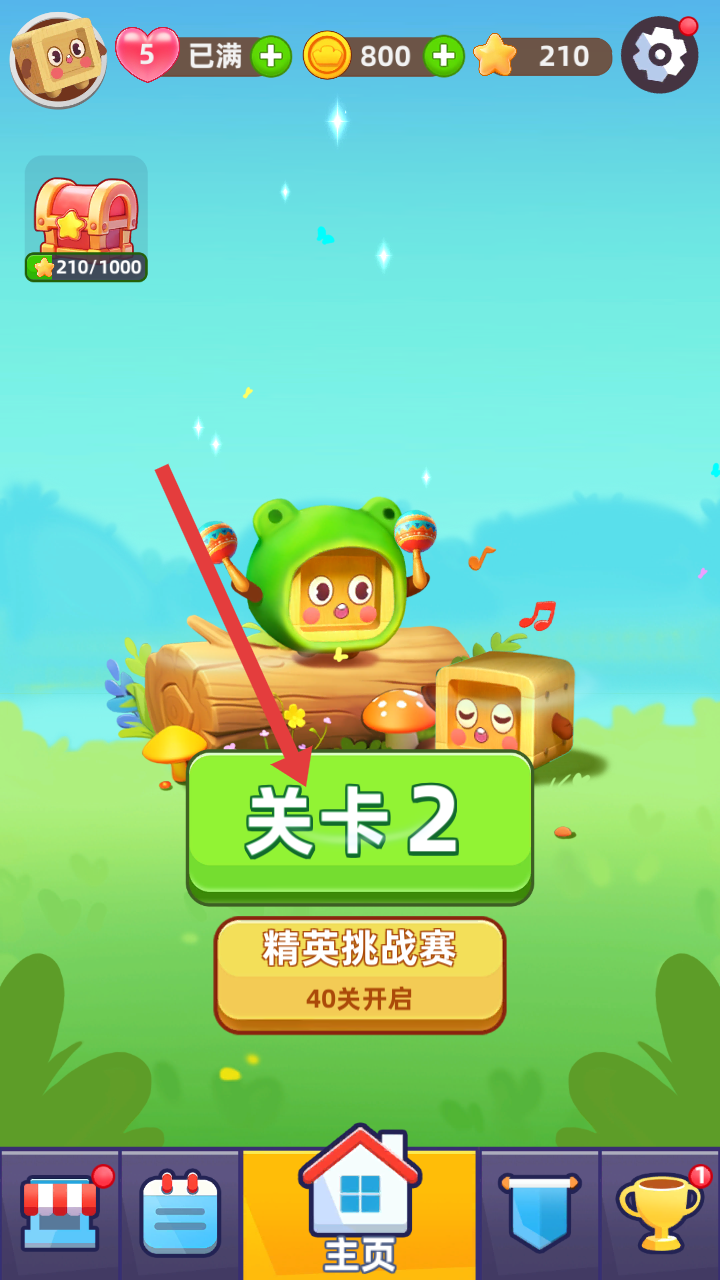Open the player avatar profile
720x1280 pixels.
(58, 60)
